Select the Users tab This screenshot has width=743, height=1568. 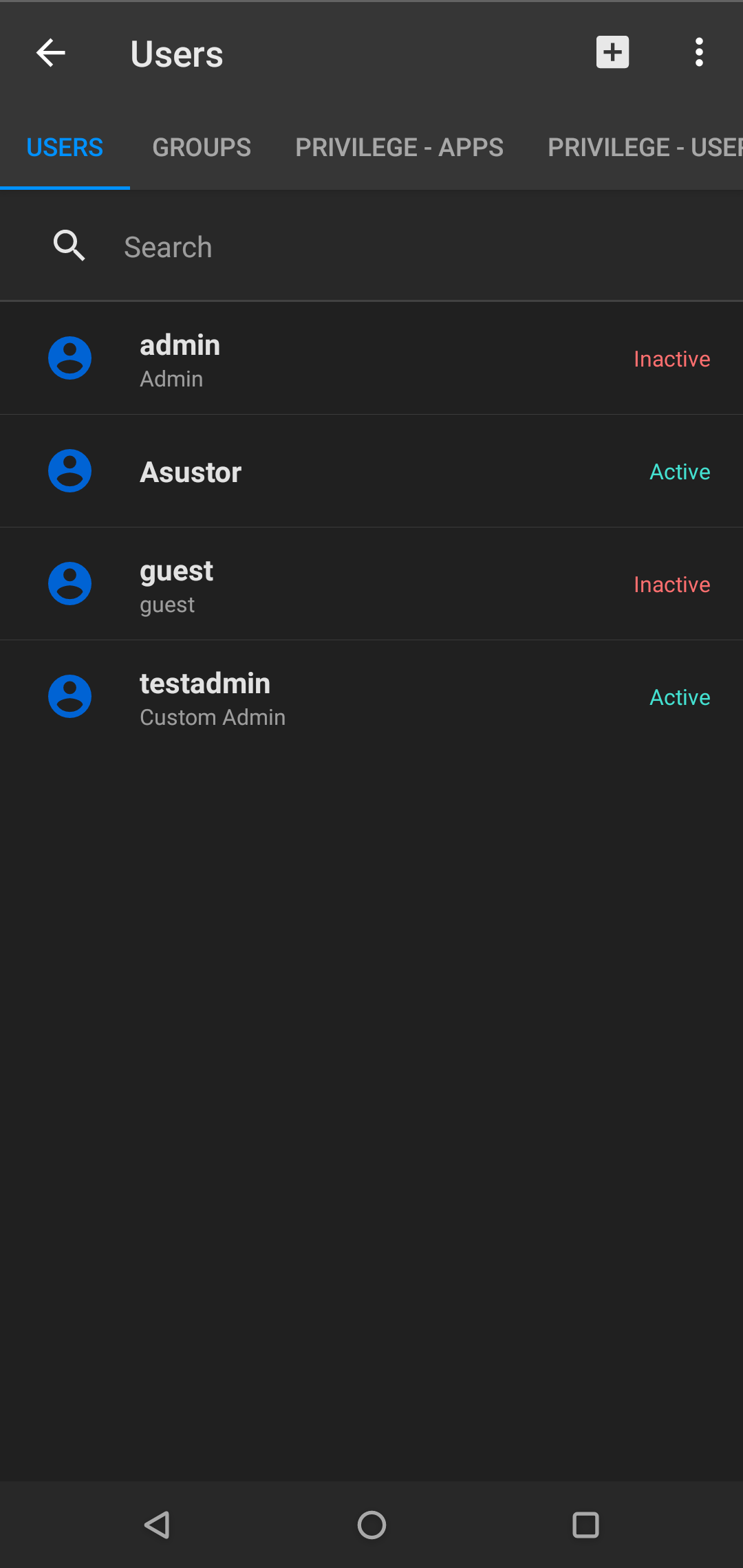point(65,147)
